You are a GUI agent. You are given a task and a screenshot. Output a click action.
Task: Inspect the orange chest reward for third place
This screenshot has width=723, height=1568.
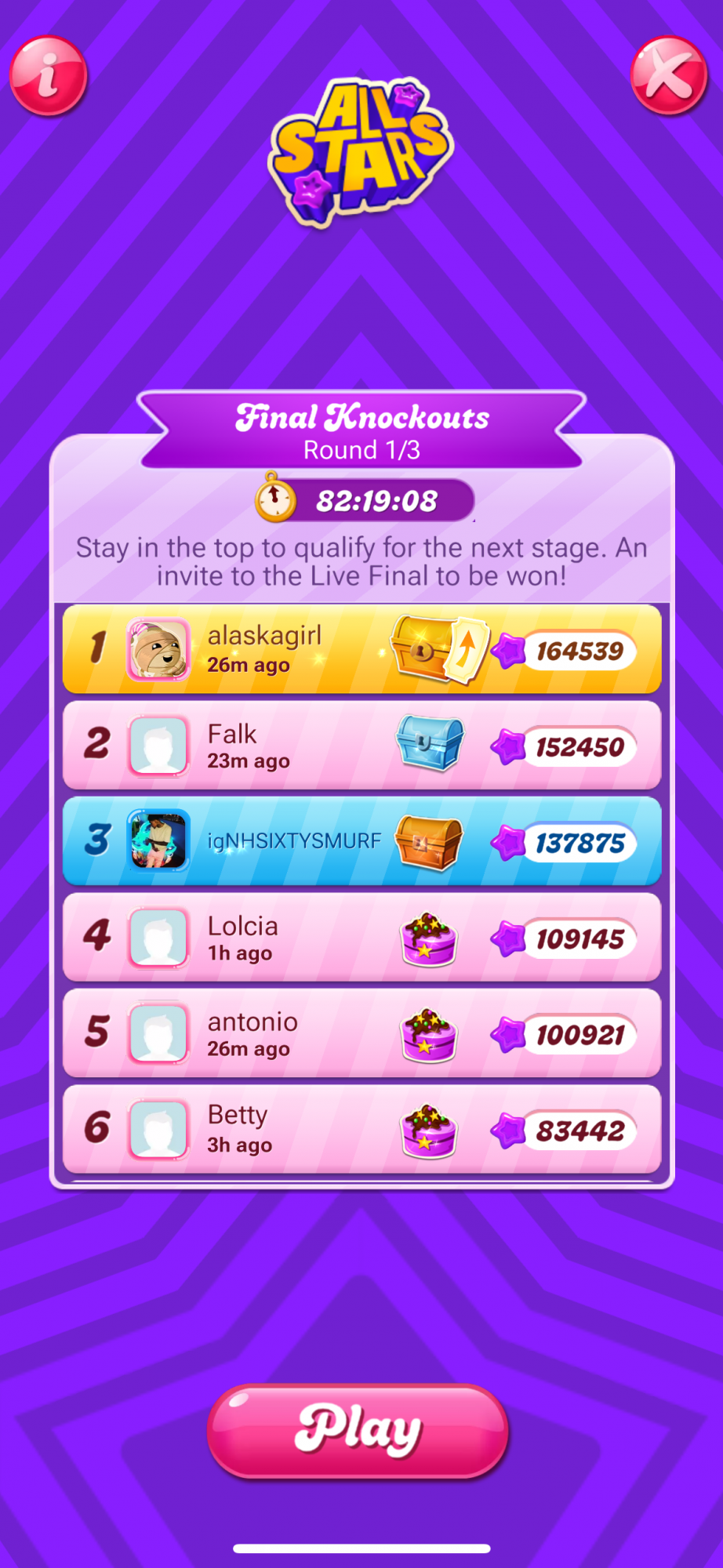pos(428,841)
